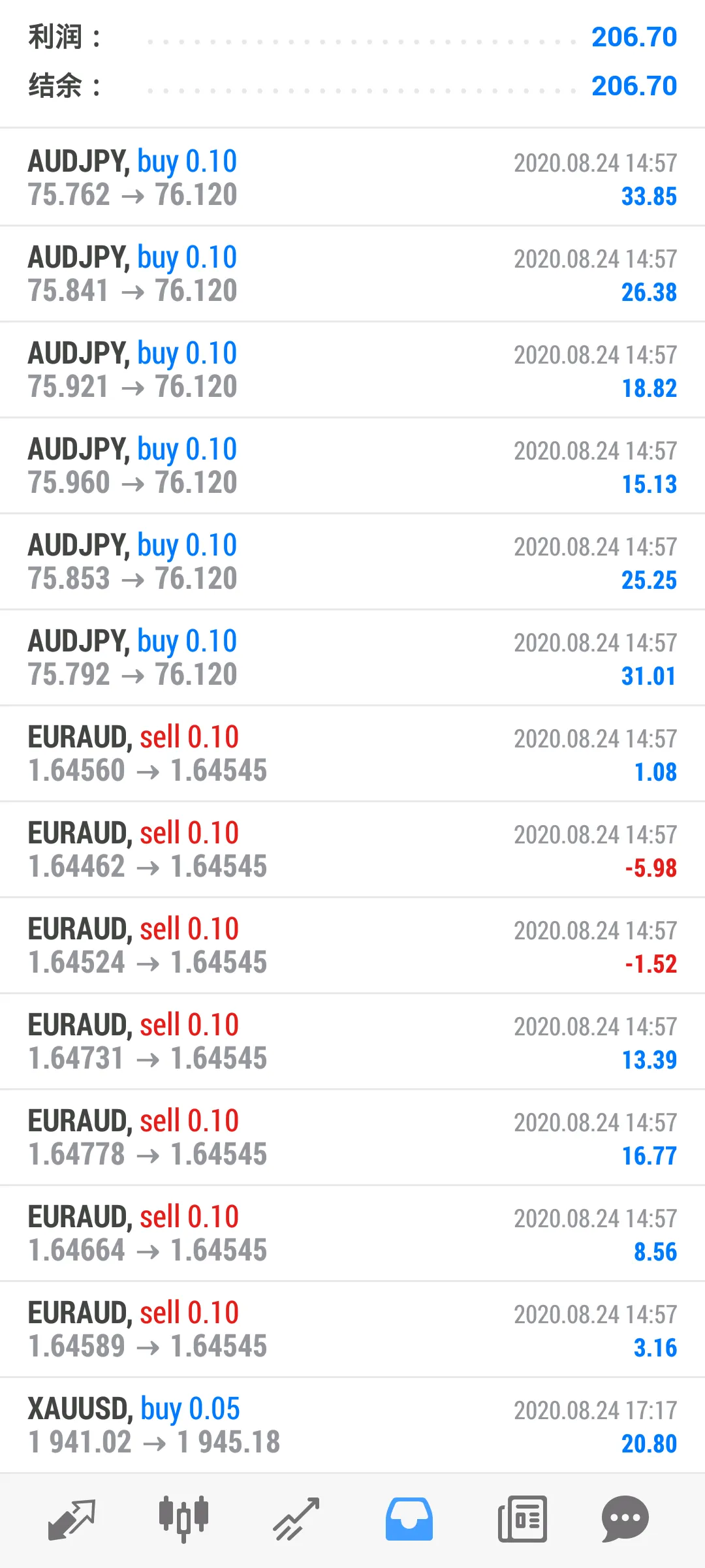
Task: Open the Quotes tab with arrows icon
Action: 72,1520
